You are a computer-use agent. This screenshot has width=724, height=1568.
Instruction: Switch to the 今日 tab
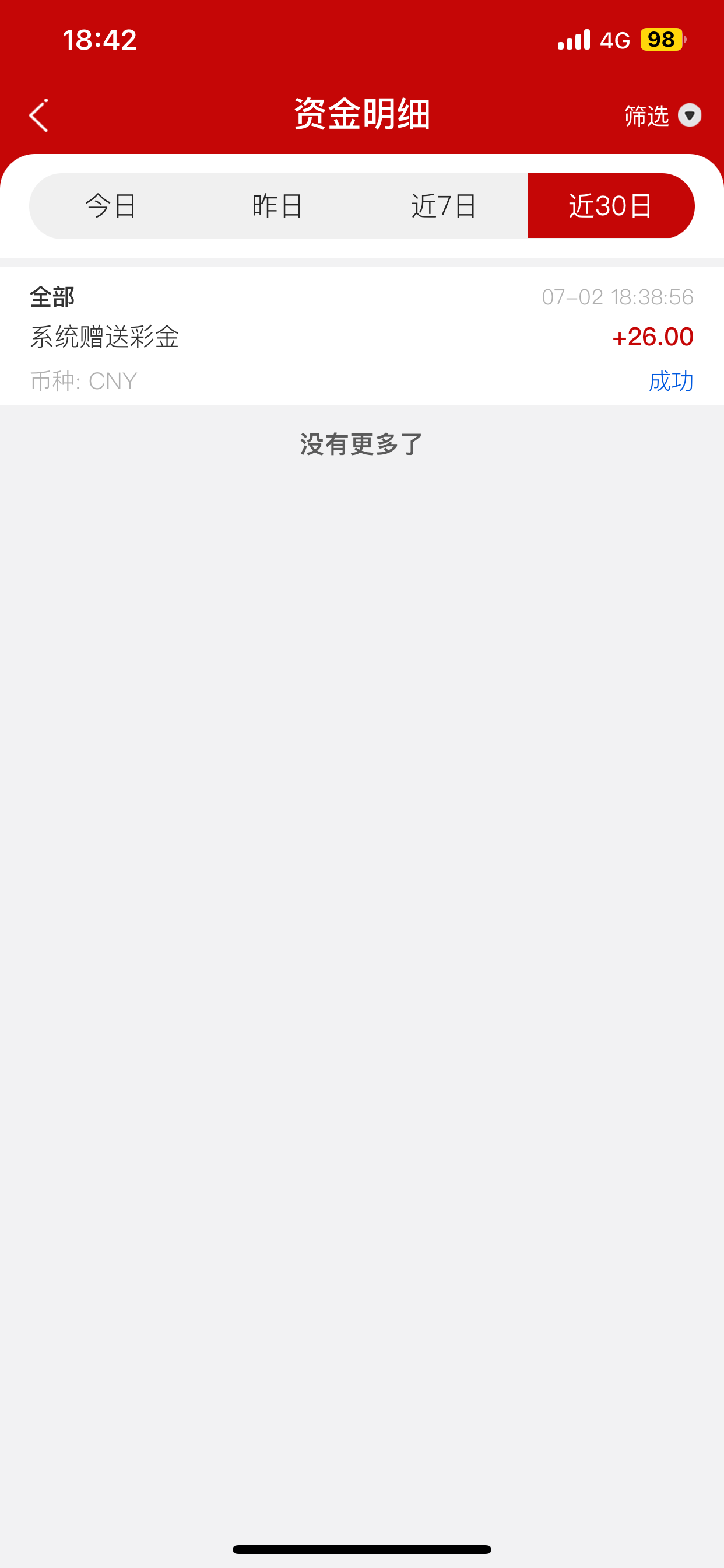coord(111,206)
